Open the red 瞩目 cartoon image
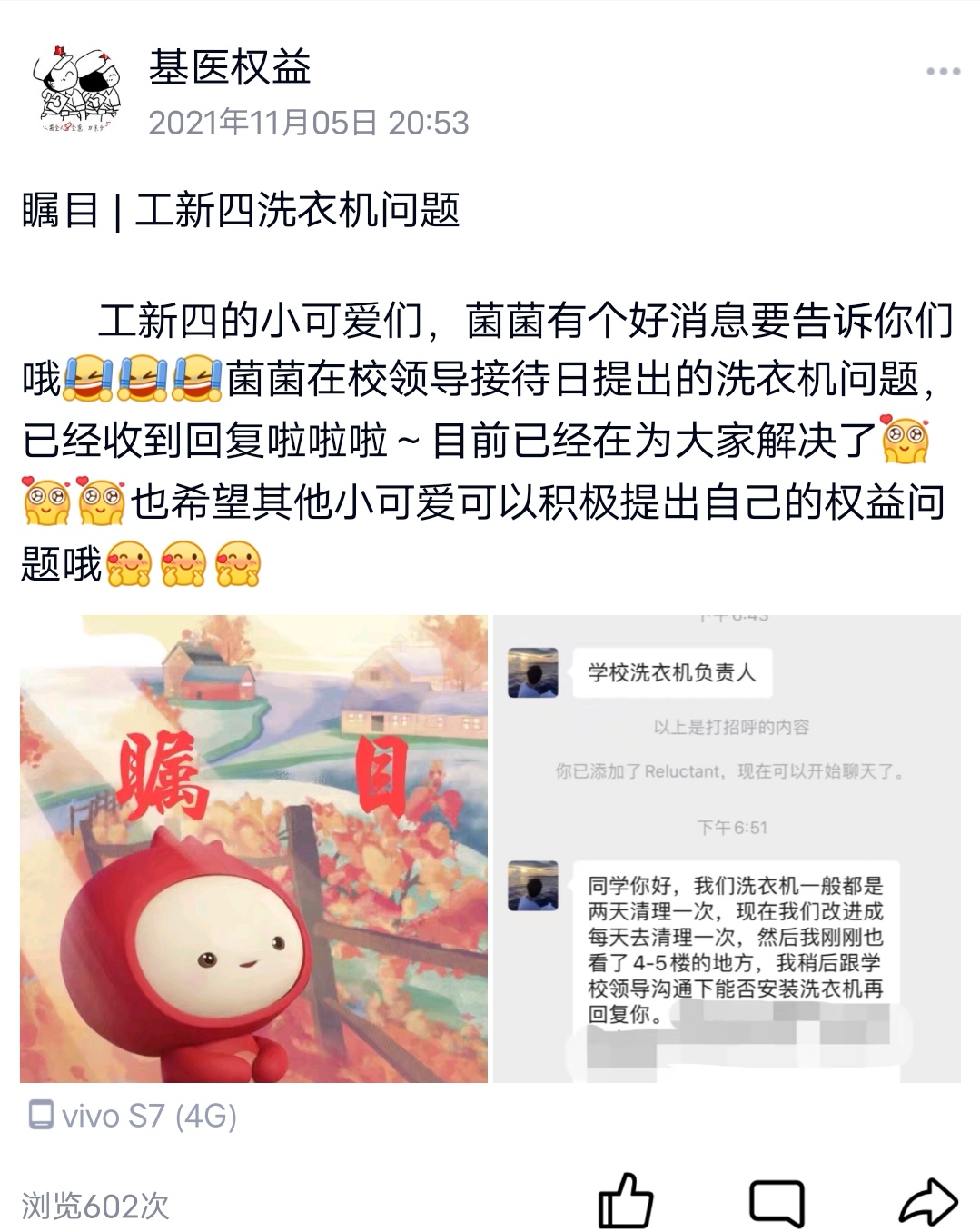The image size is (980, 1232). pos(253,849)
